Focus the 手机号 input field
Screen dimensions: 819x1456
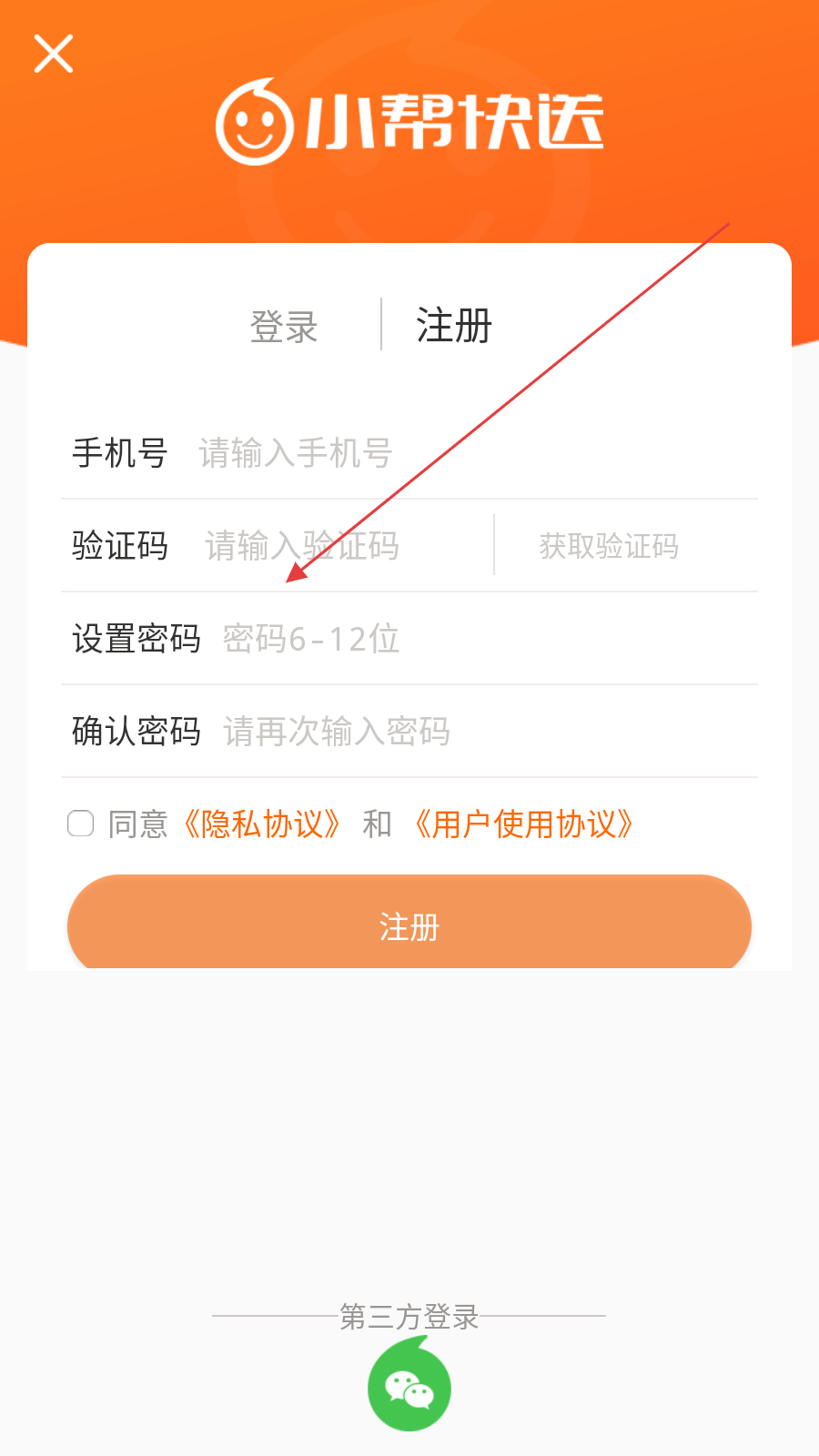pos(455,453)
